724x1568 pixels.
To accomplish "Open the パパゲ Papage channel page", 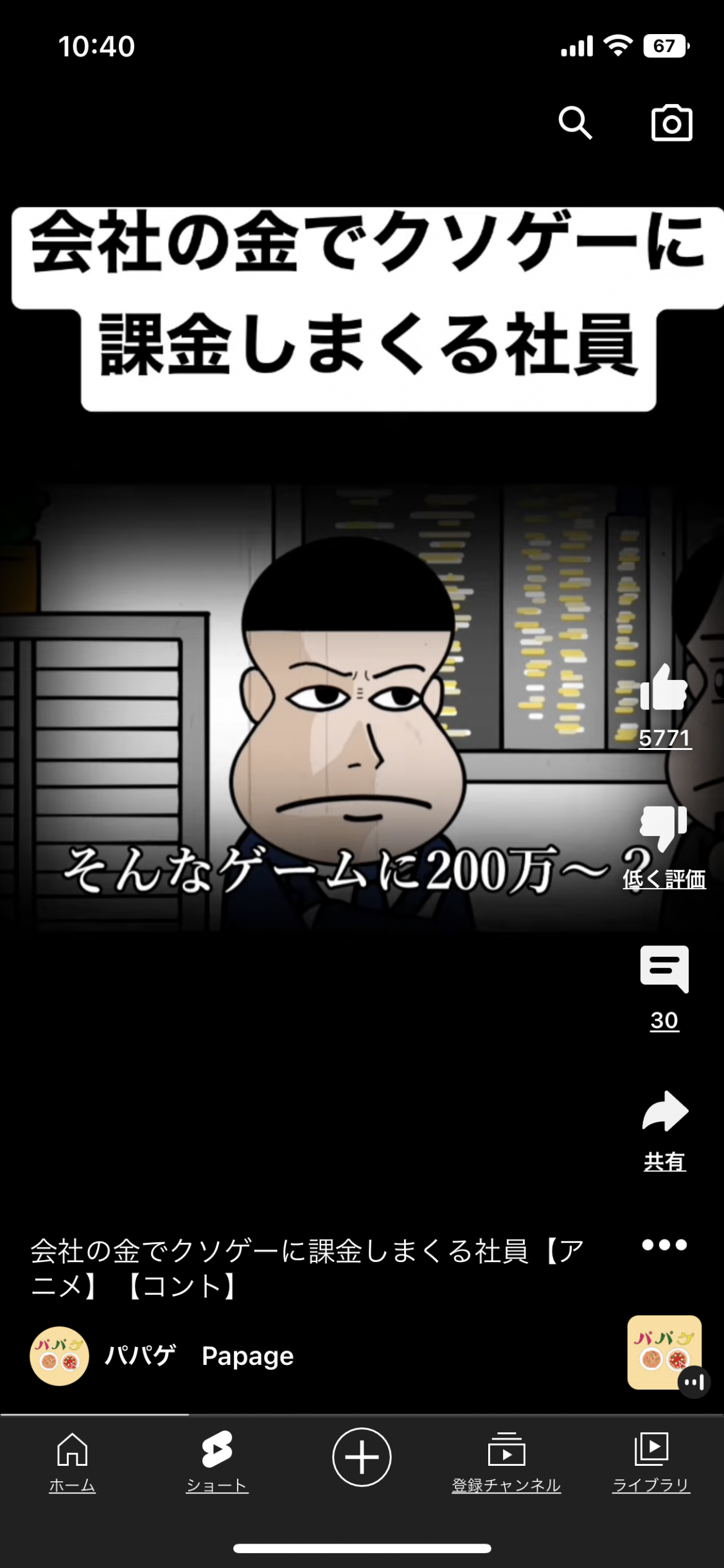I will (199, 1356).
